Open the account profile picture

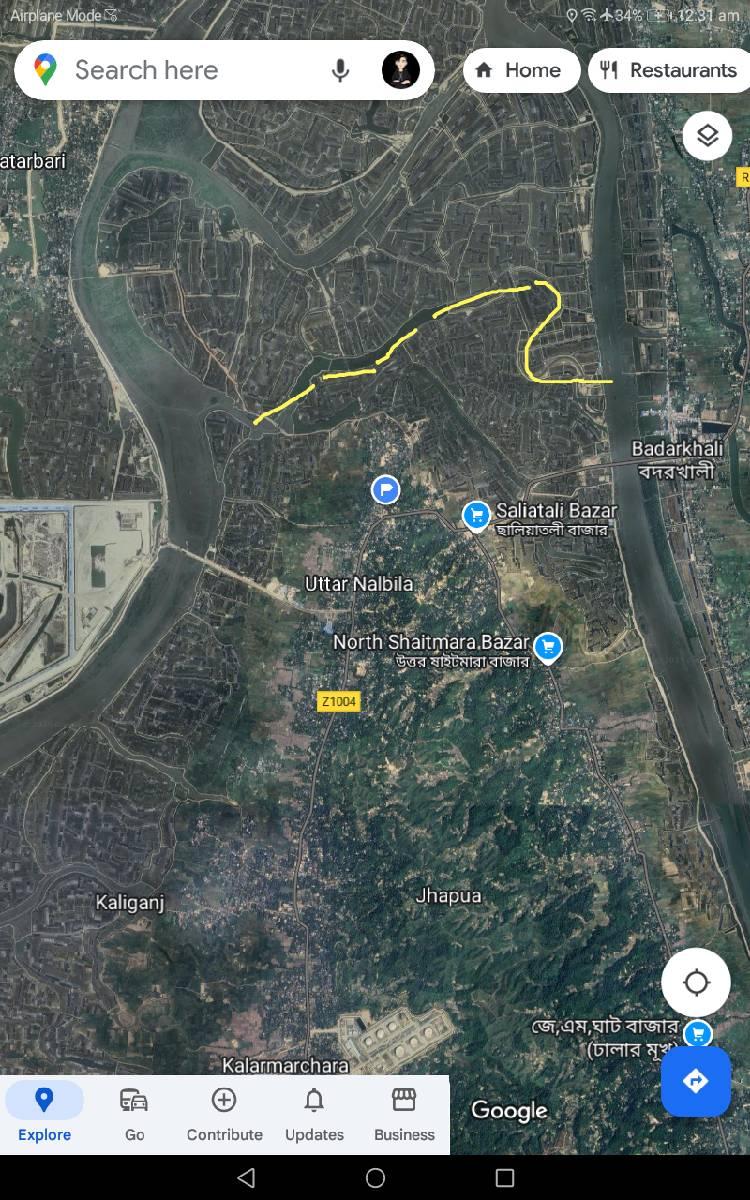[x=401, y=70]
